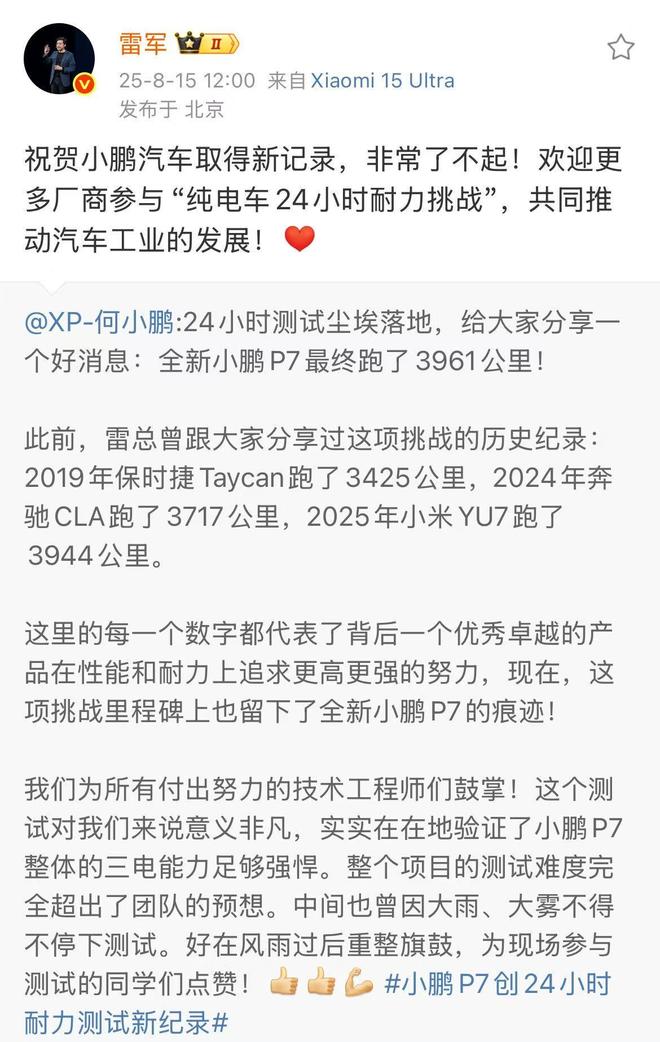The image size is (660, 1042).
Task: Open 雷军's profile avatar
Action: (59, 59)
